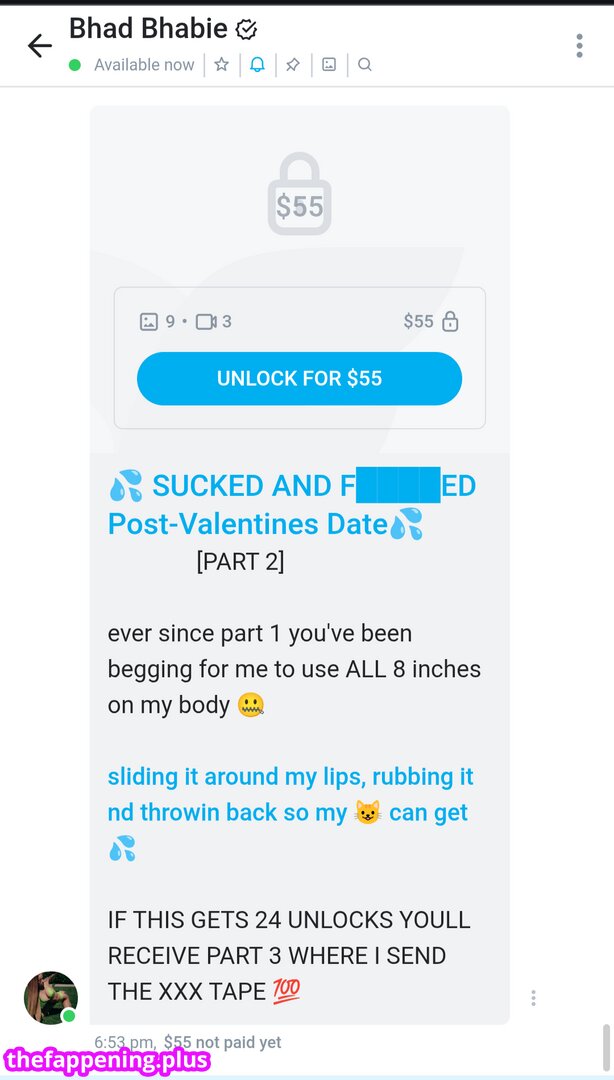Go back from this chat
Image resolution: width=614 pixels, height=1080 pixels.
tap(39, 45)
